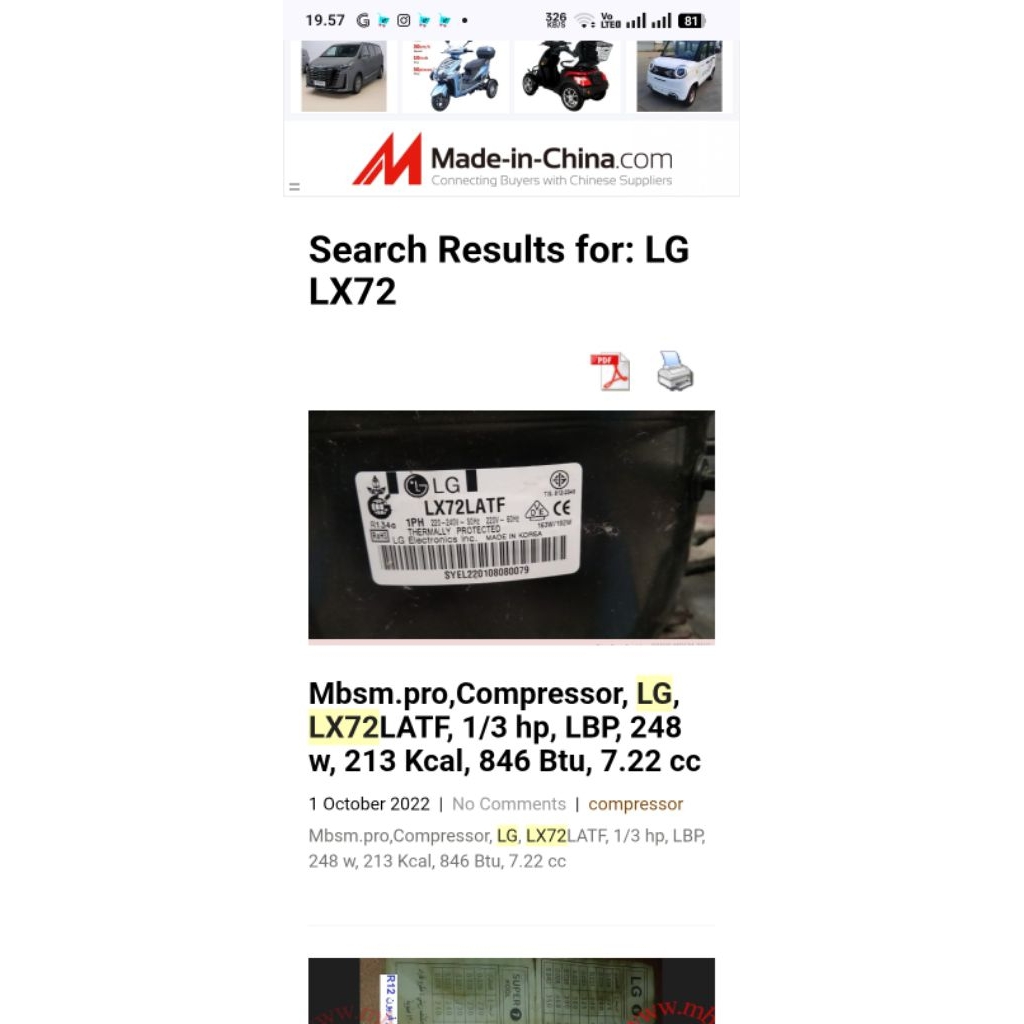Open the Made-in-China.com ad banner
The height and width of the screenshot is (1024, 1024).
[x=511, y=160]
